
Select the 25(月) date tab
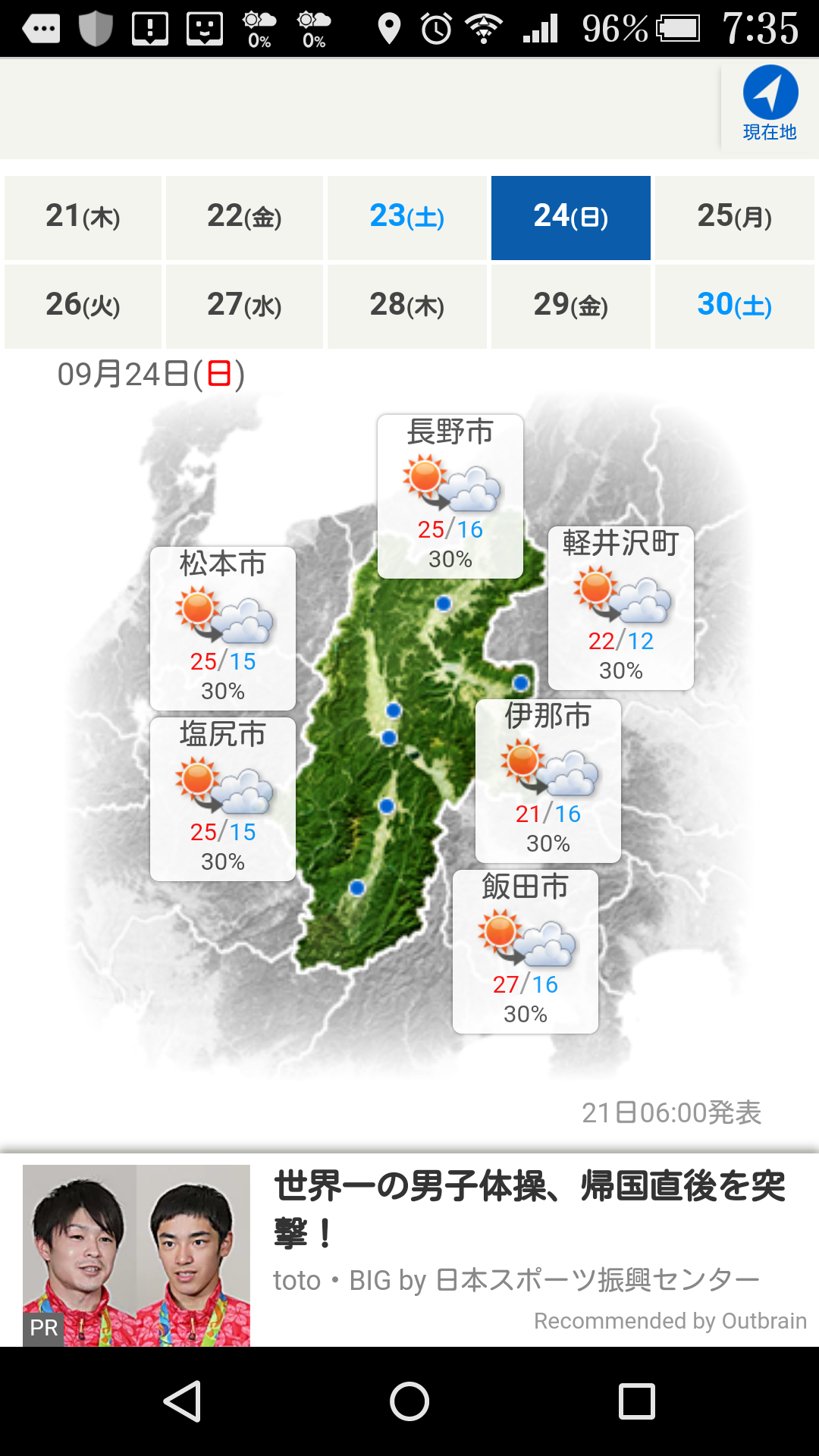coord(734,218)
